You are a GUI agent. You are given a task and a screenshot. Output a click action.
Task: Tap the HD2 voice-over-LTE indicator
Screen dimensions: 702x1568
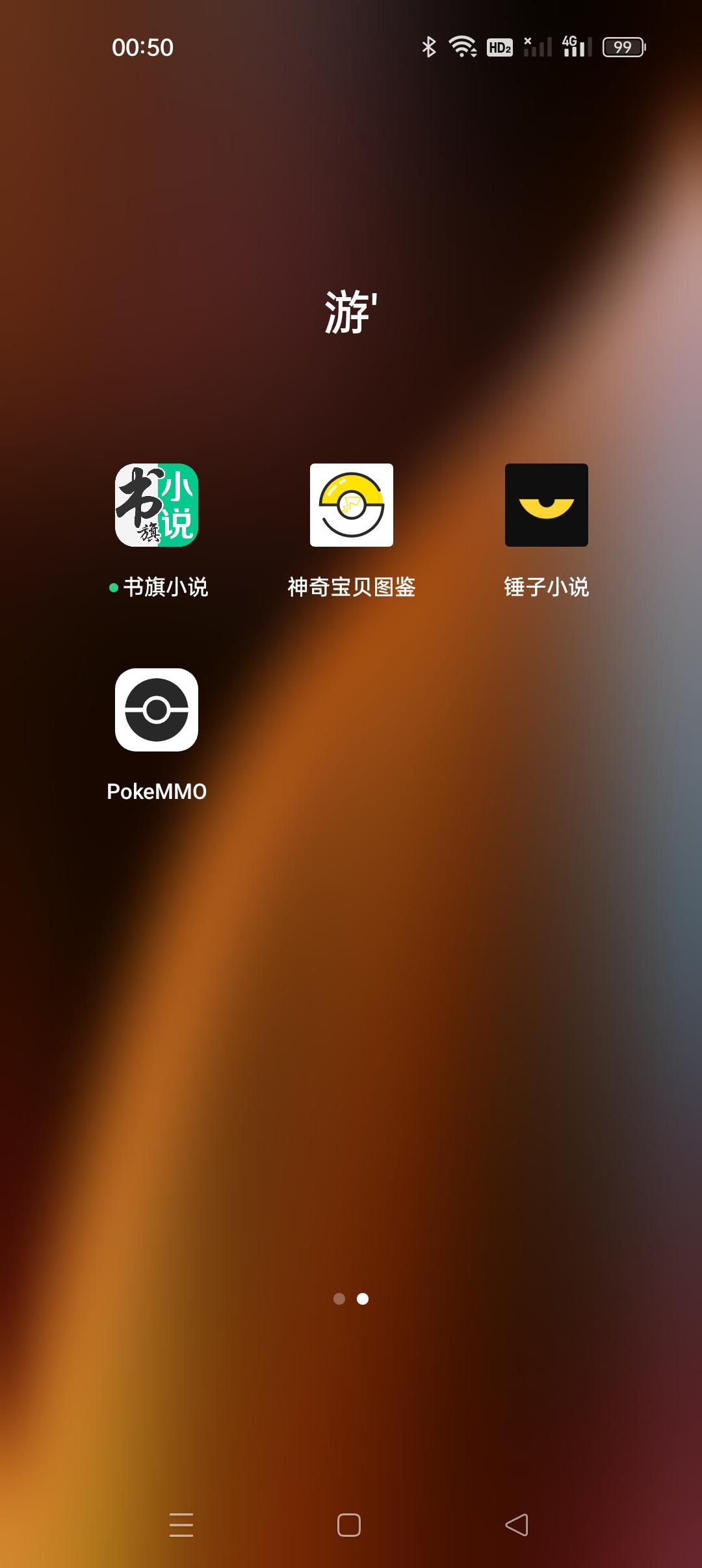499,47
